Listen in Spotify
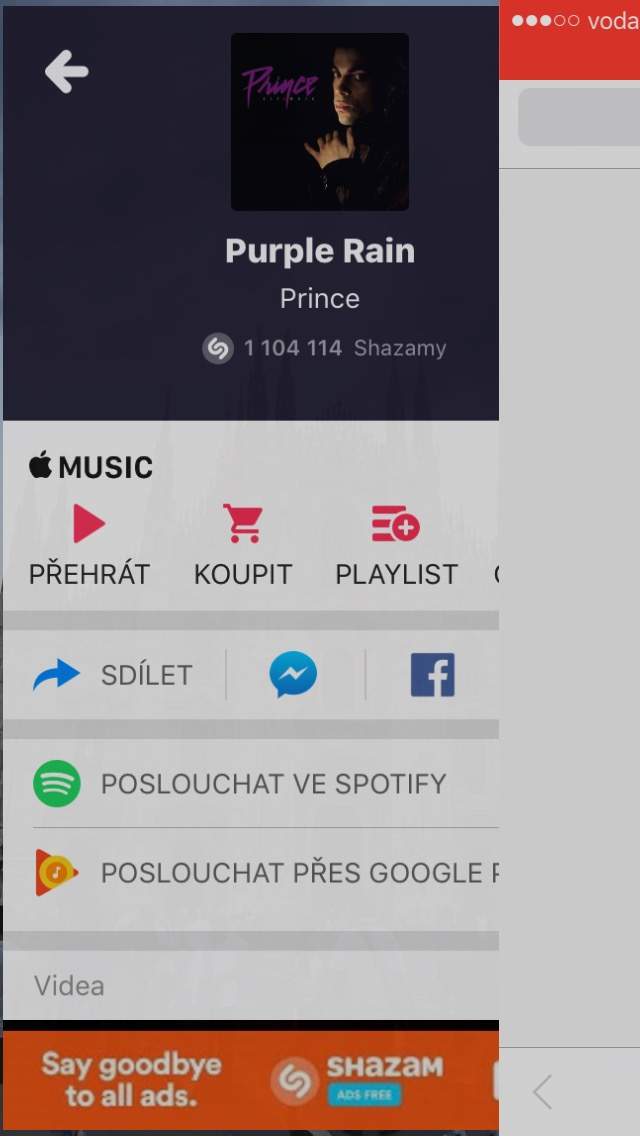 coord(251,784)
